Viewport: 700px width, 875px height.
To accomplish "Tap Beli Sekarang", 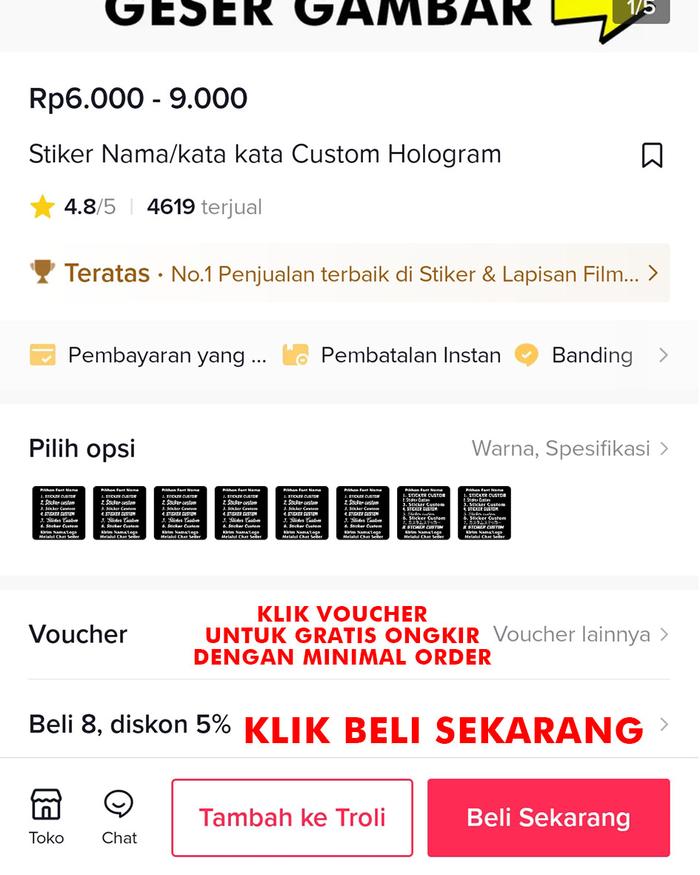I will [x=548, y=817].
